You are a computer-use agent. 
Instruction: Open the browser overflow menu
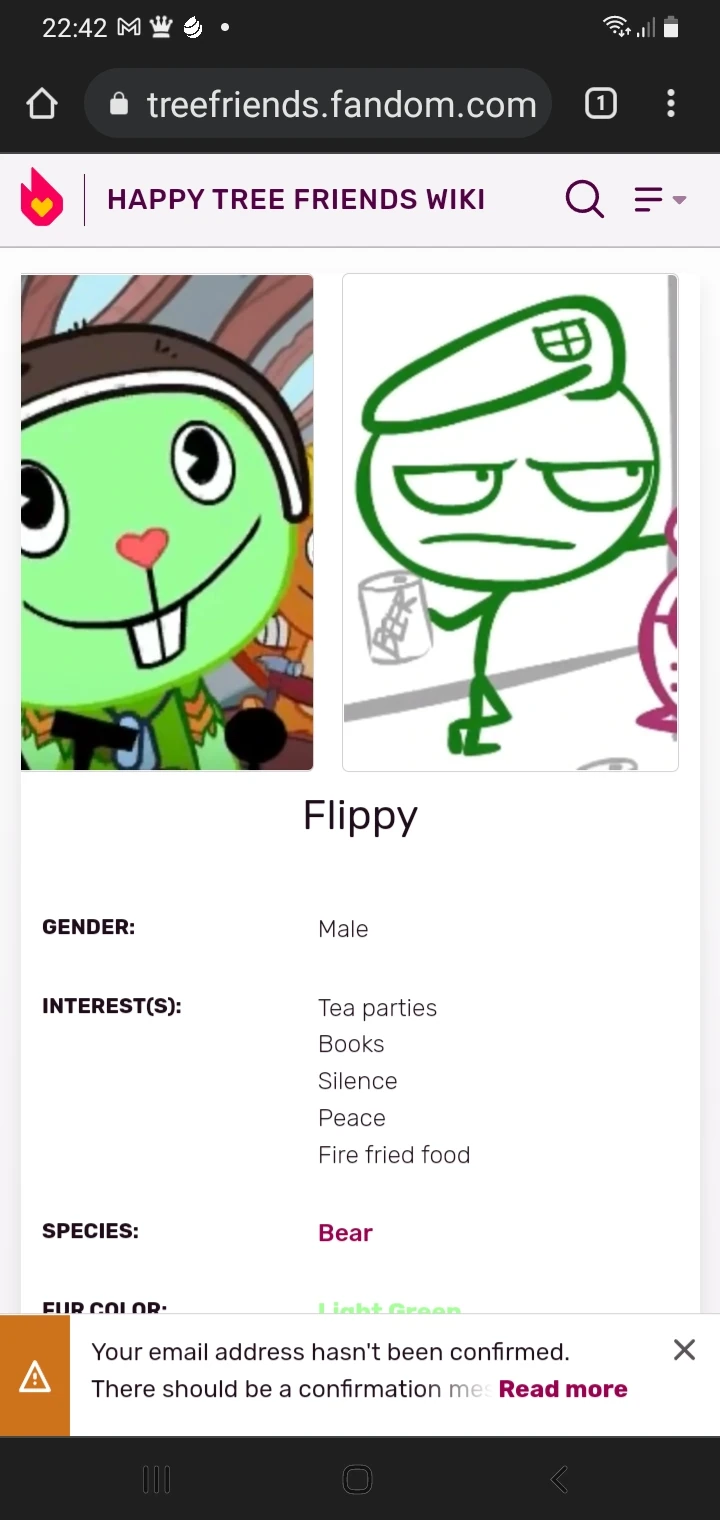pos(671,104)
